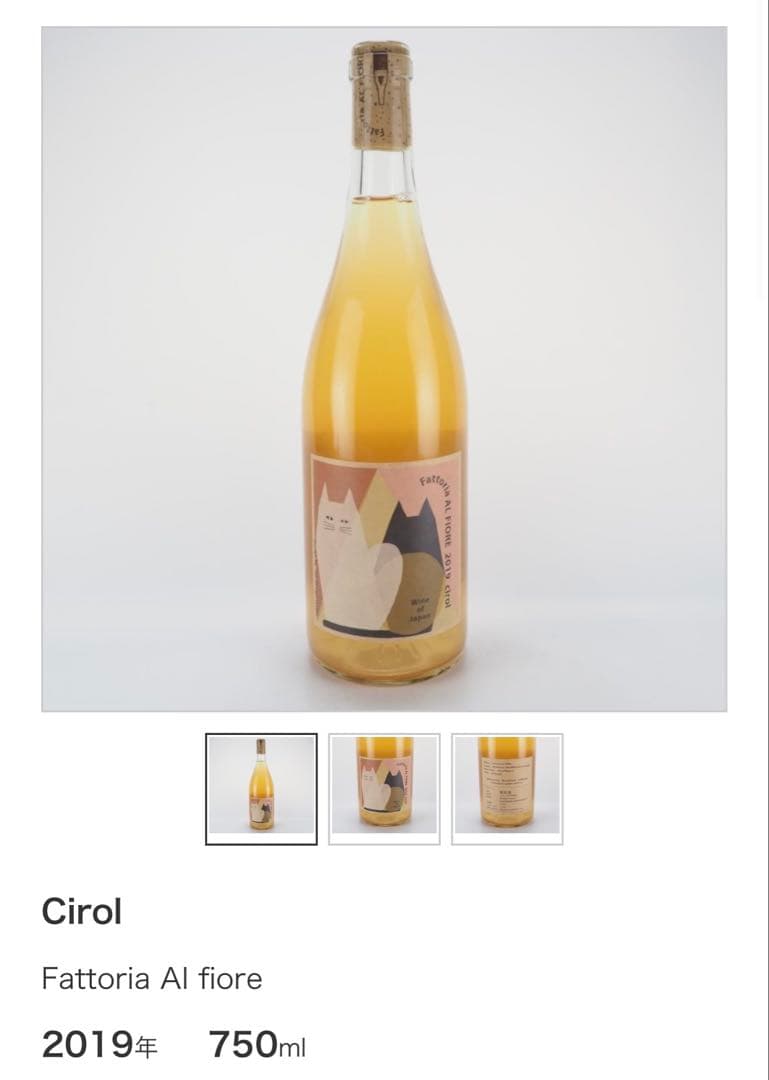Screen dimensions: 769x1080
Task: Show the back label thumbnail image
Action: click(506, 789)
